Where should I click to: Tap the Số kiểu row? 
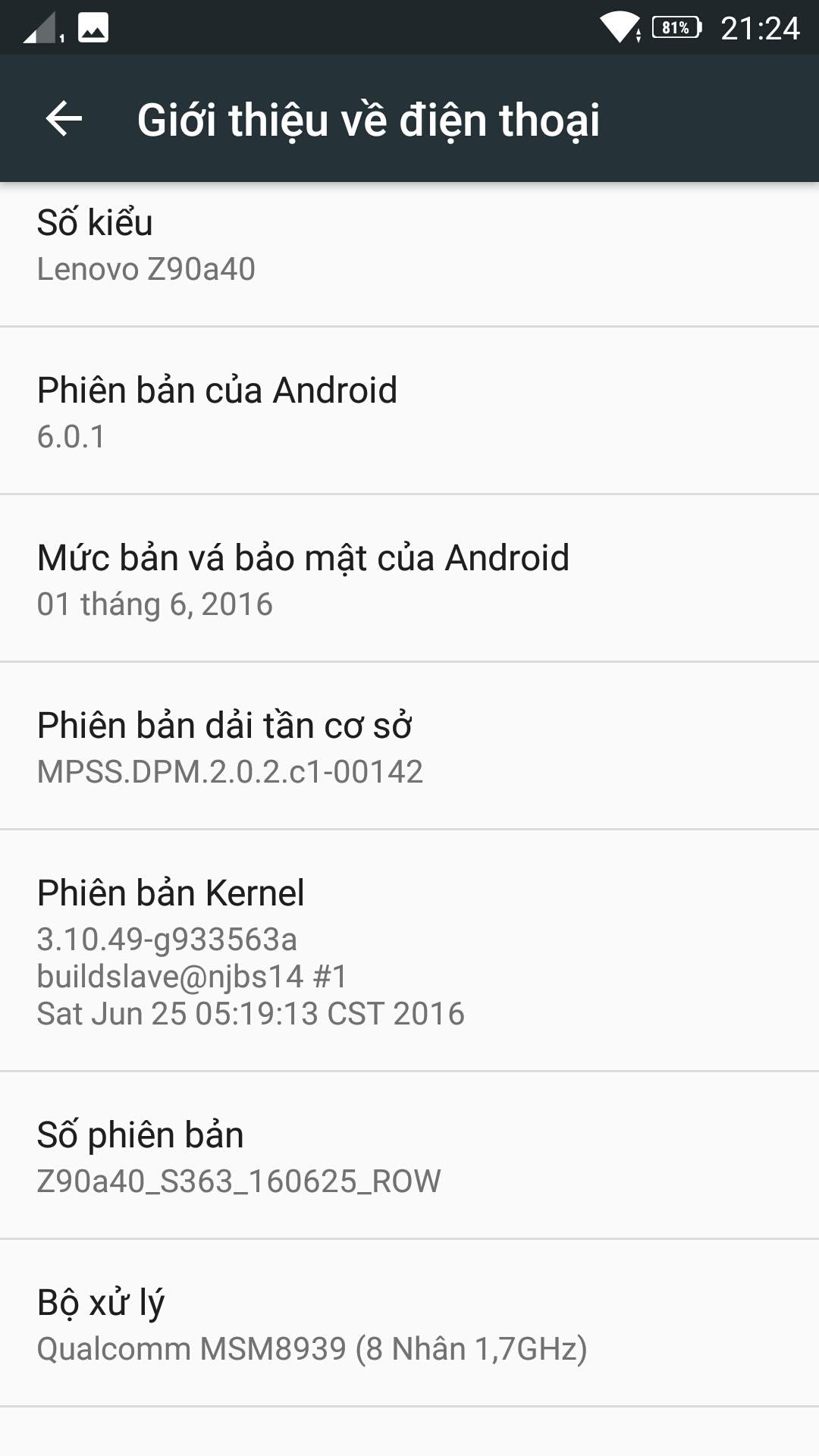click(409, 254)
